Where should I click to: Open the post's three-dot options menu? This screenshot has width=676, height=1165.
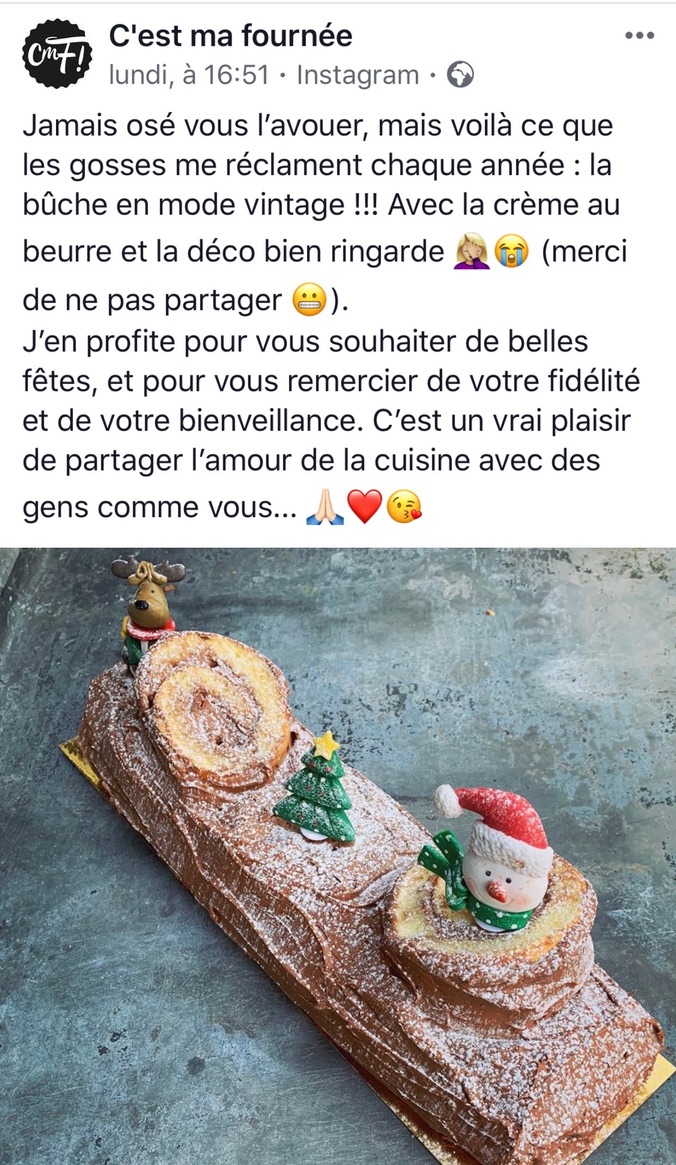coord(639,36)
